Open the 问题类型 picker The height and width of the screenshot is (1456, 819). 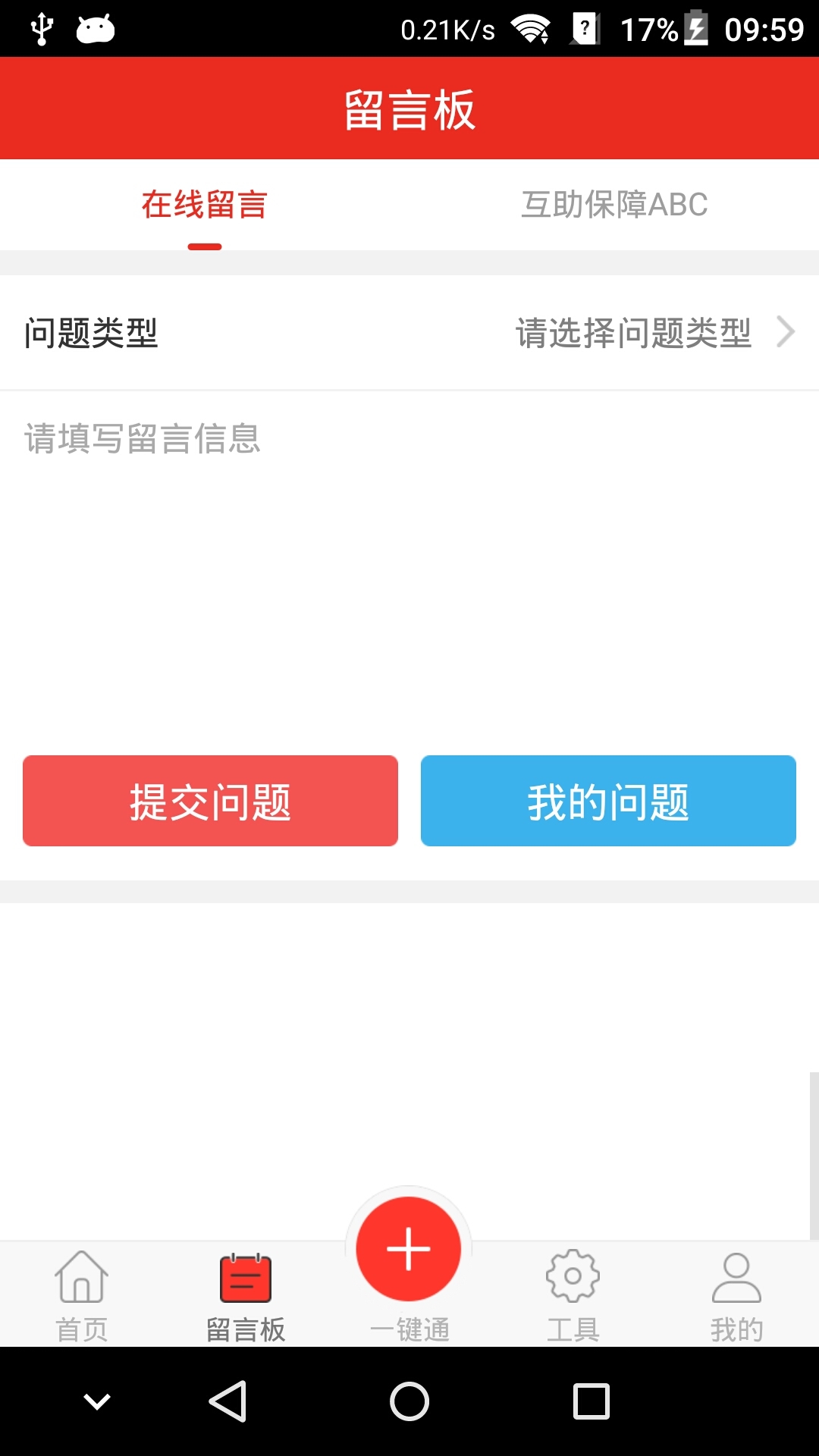pos(652,333)
